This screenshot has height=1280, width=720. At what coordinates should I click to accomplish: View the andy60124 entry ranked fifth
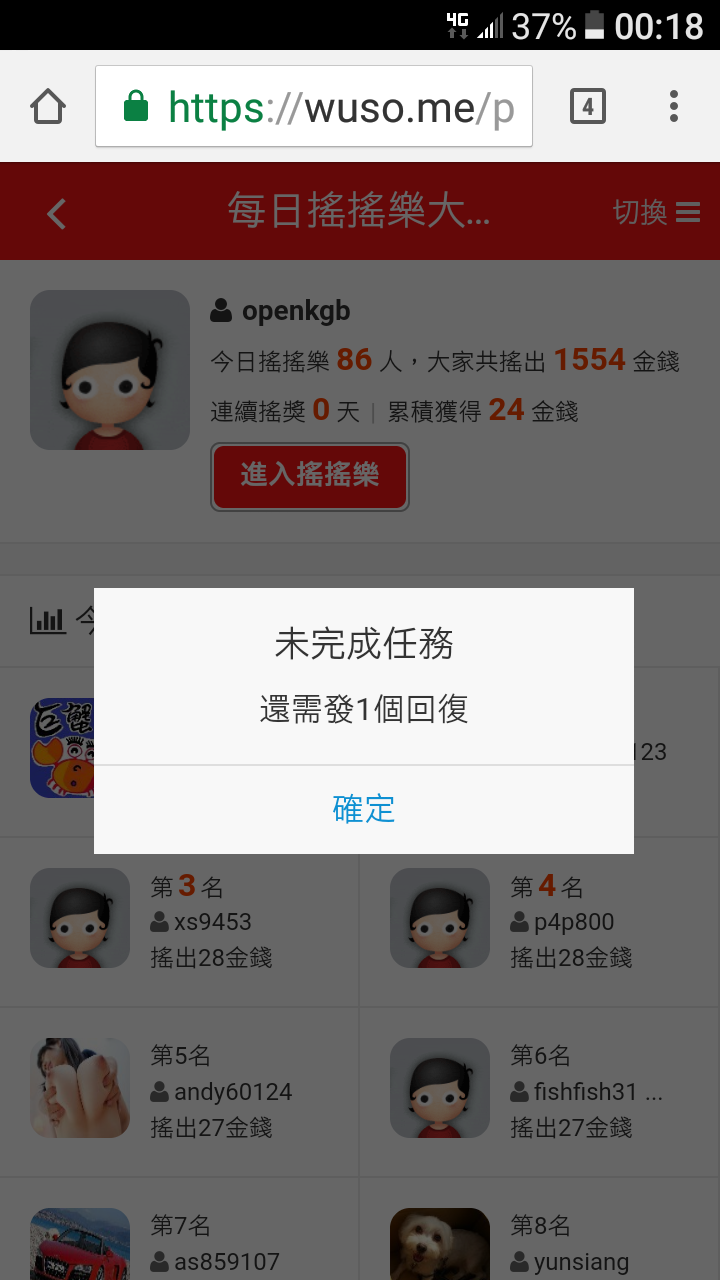(220, 1091)
